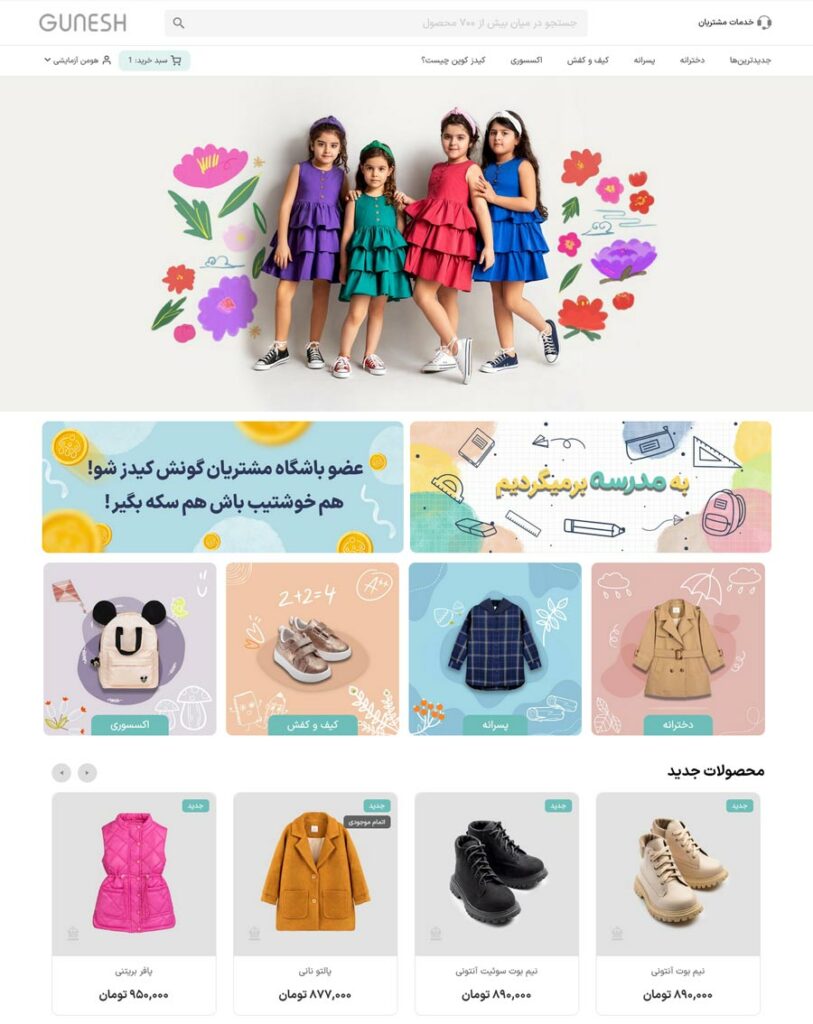Screen dimensions: 813x1024
Task: Open کیف و کفش from the menu bar
Action: coord(589,60)
